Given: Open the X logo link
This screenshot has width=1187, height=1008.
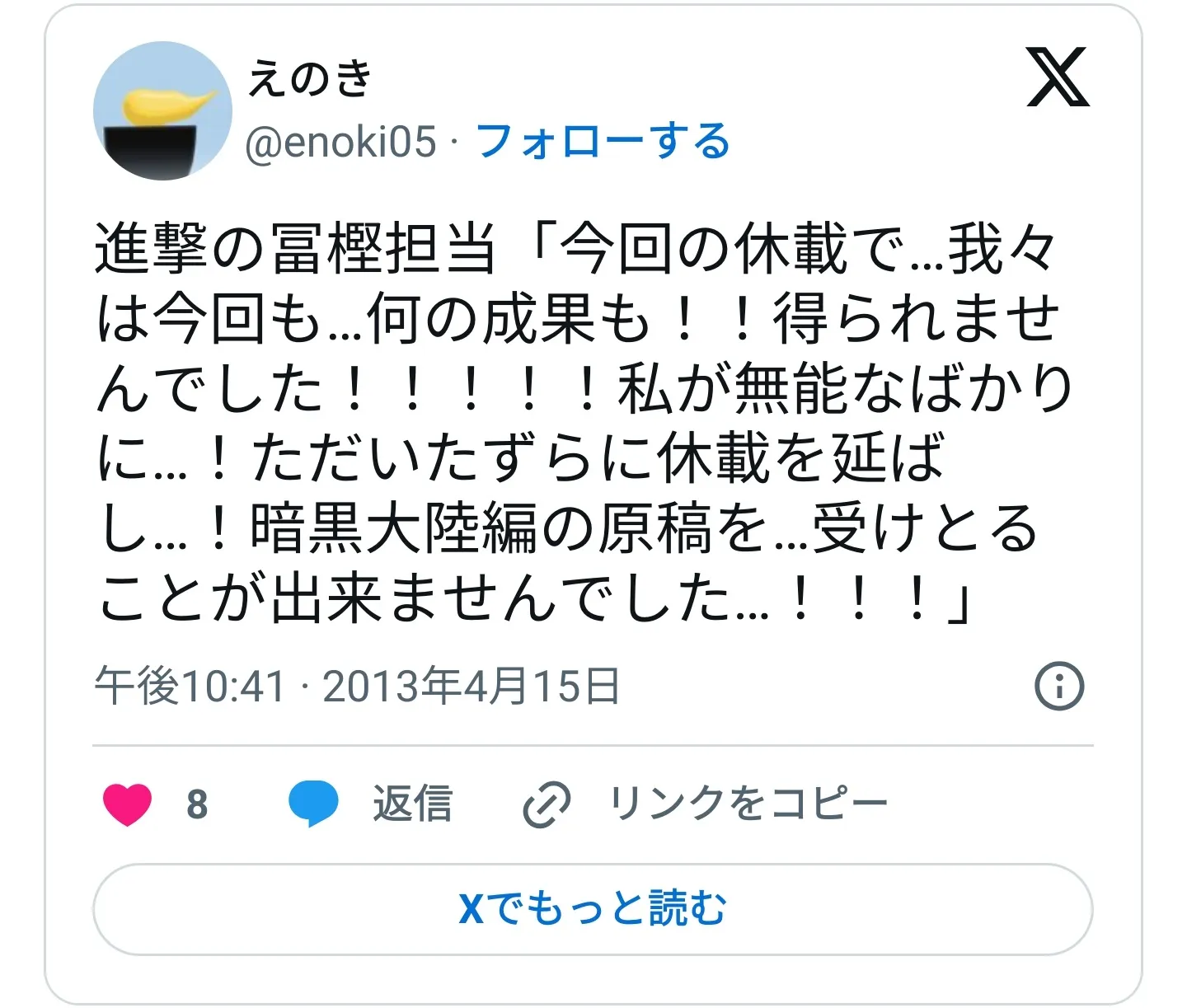Looking at the screenshot, I should pos(1058,77).
